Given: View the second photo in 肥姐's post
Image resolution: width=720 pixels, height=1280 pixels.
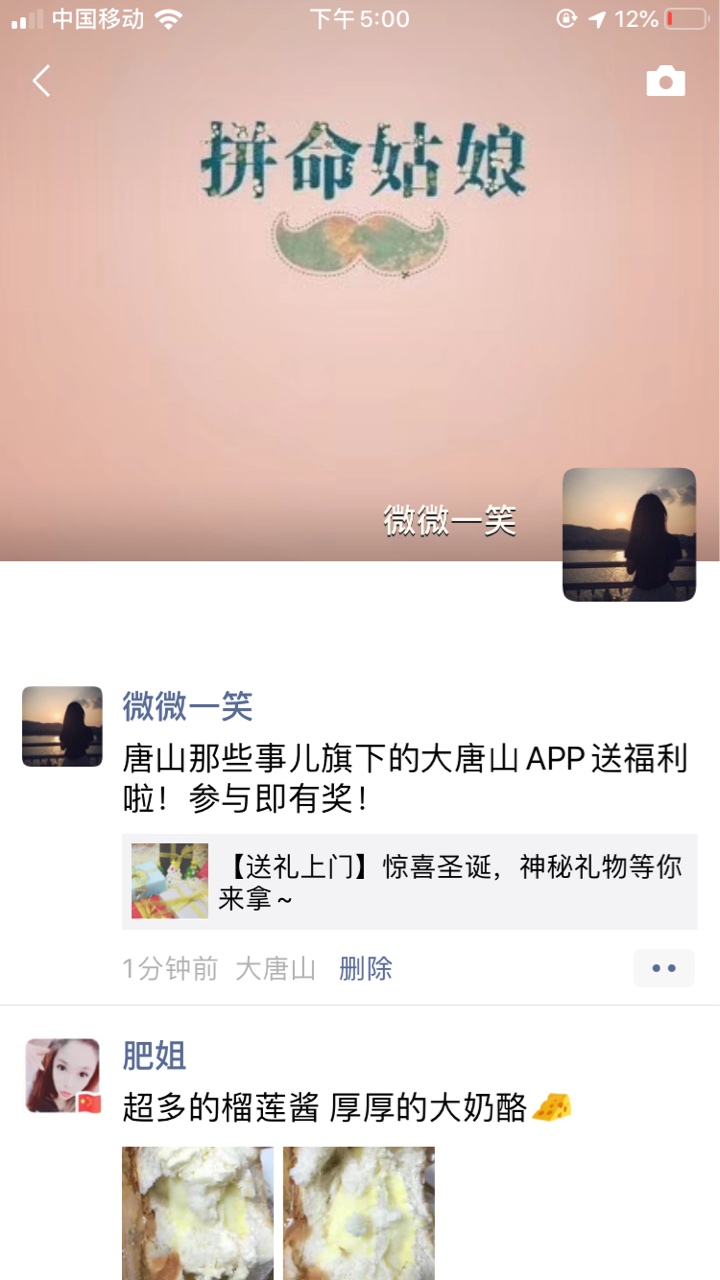Looking at the screenshot, I should point(359,1212).
